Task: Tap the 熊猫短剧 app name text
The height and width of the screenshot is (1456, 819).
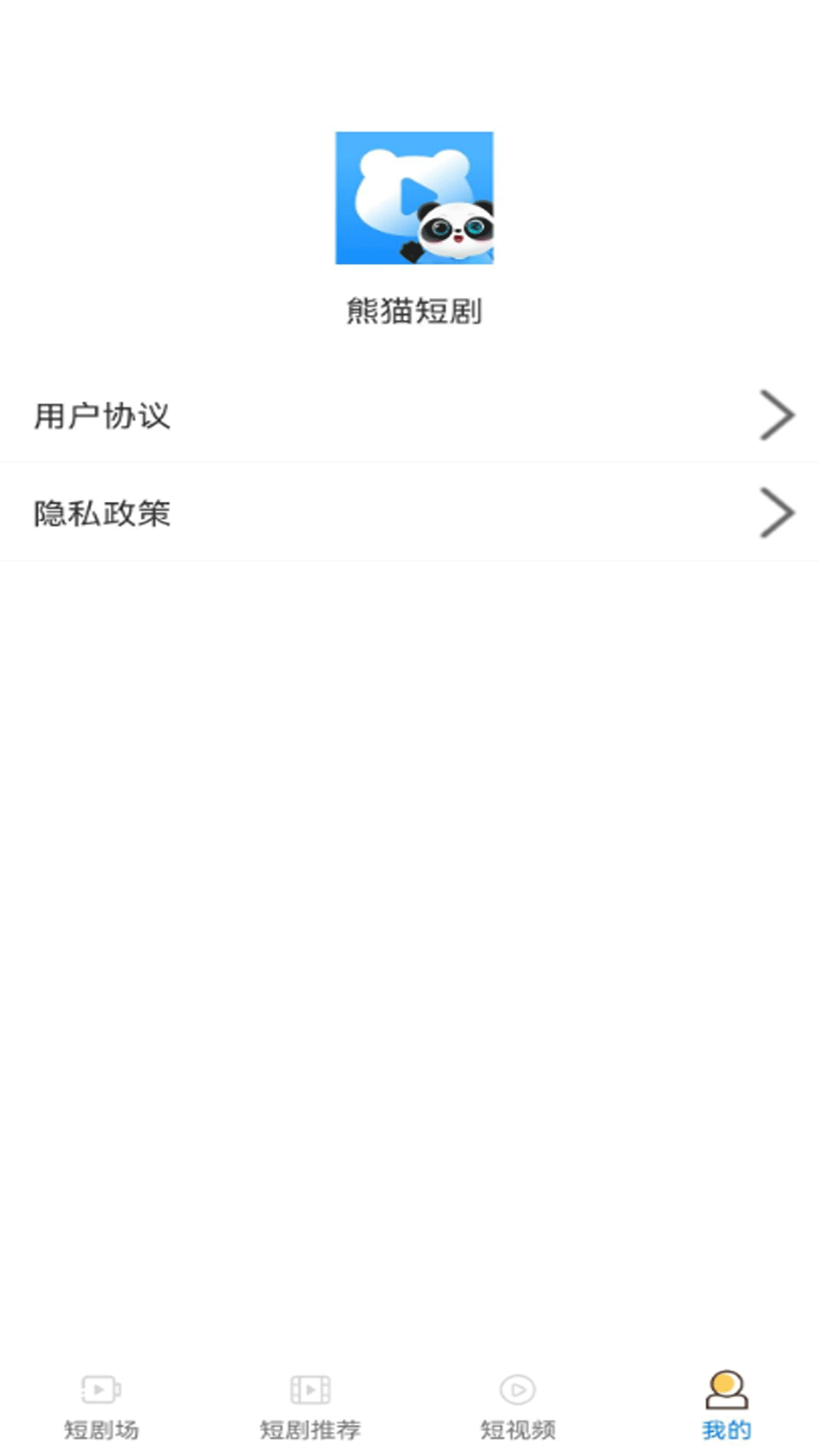Action: pos(414,309)
